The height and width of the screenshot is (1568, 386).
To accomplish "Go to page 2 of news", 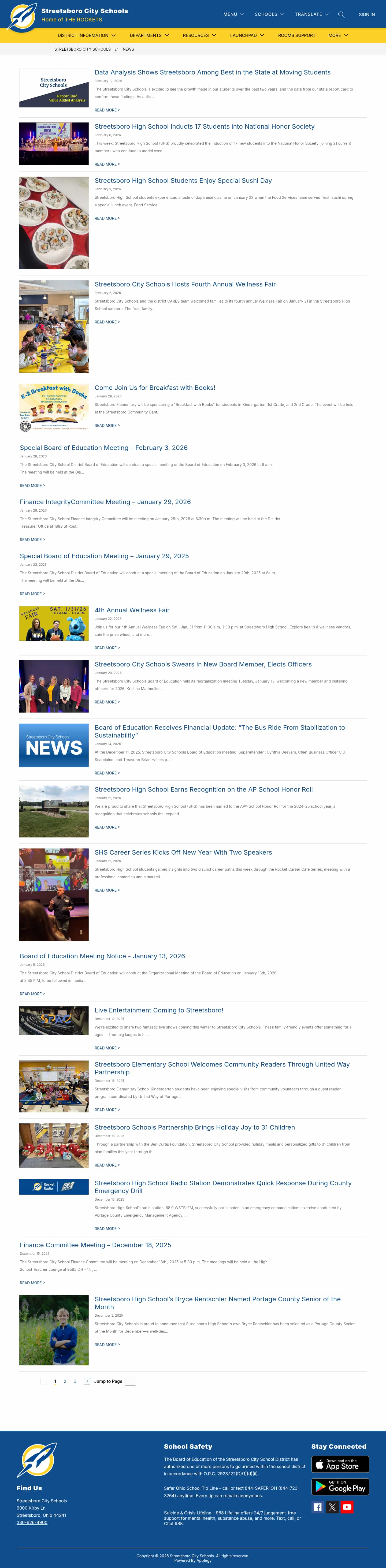I will point(65,1381).
